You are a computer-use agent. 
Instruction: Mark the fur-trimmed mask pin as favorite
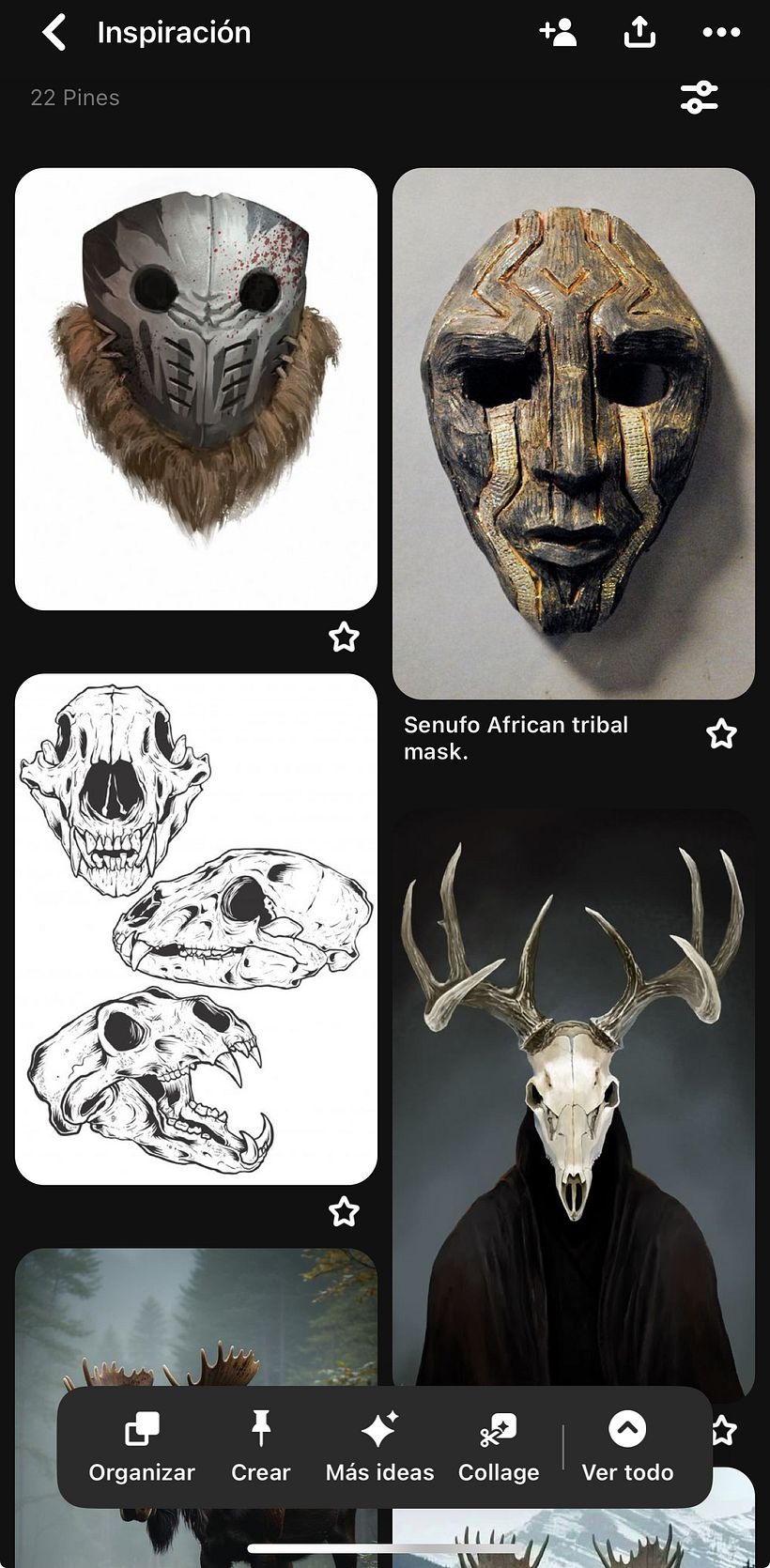(344, 638)
